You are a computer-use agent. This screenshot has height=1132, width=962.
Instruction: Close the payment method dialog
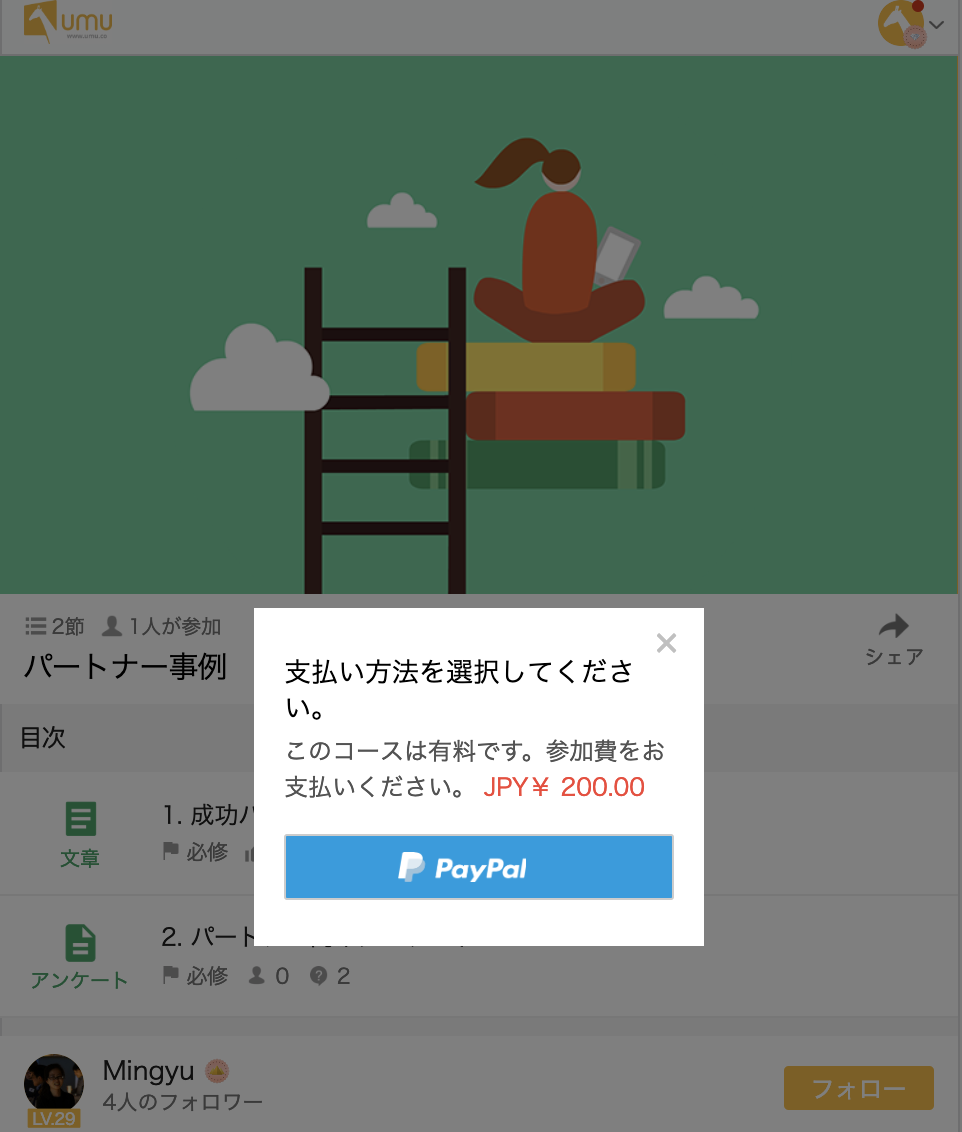666,643
